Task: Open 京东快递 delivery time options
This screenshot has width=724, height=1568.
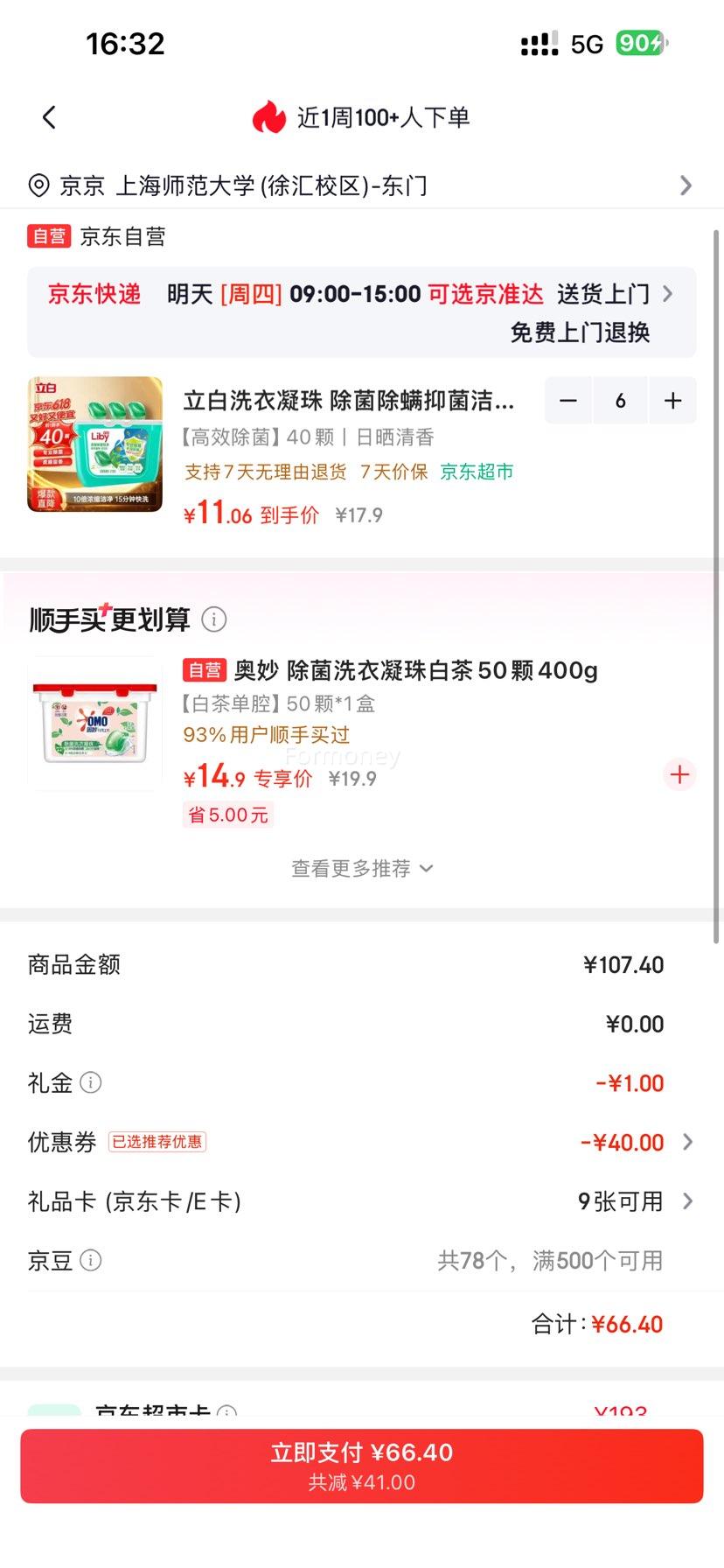Action: tap(362, 312)
